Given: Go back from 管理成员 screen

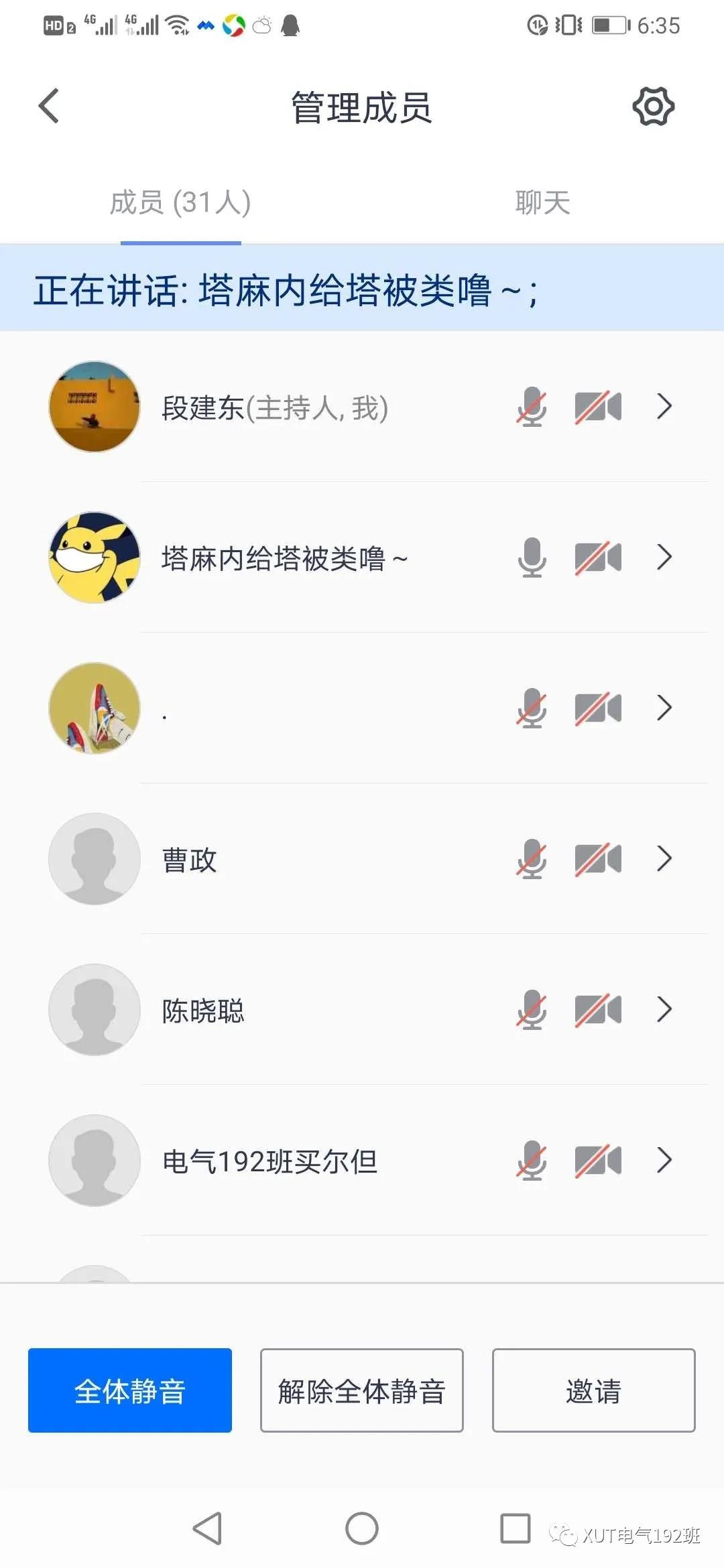Looking at the screenshot, I should (49, 106).
